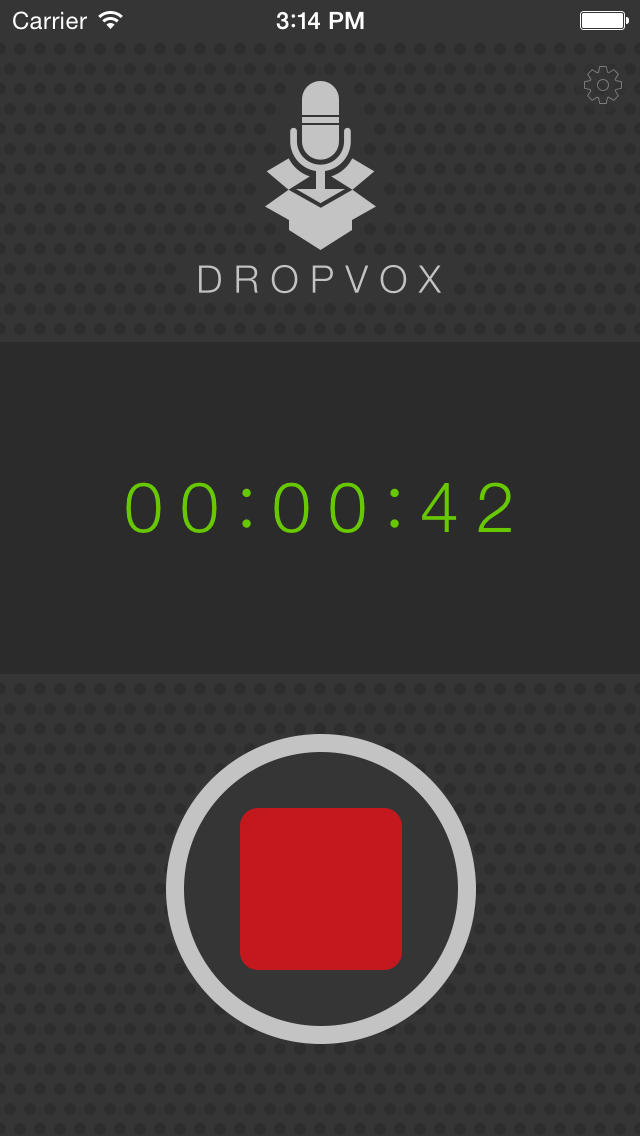Open the settings gear
Screen dimensions: 640x1136
[602, 85]
